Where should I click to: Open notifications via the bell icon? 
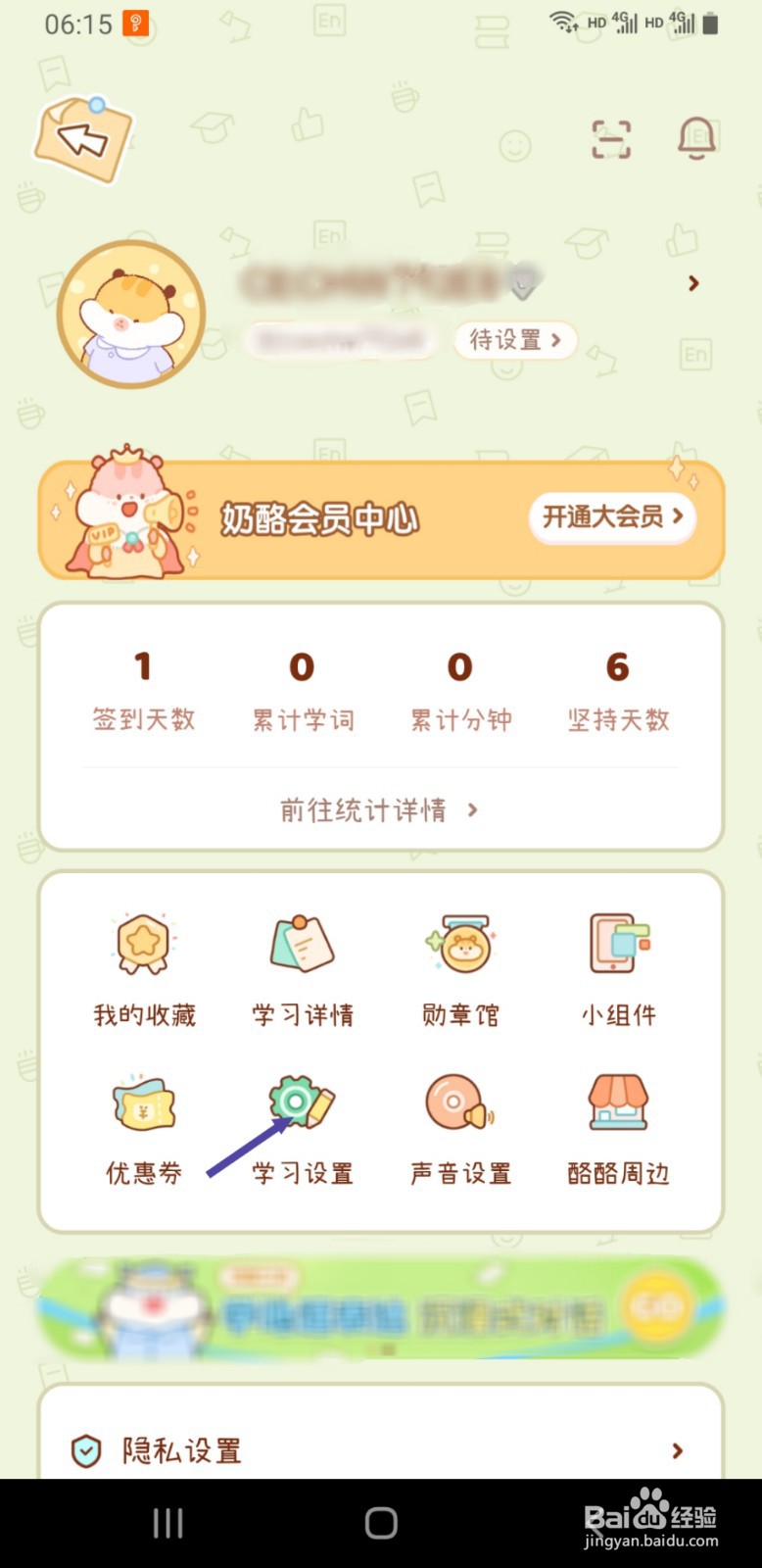point(696,138)
